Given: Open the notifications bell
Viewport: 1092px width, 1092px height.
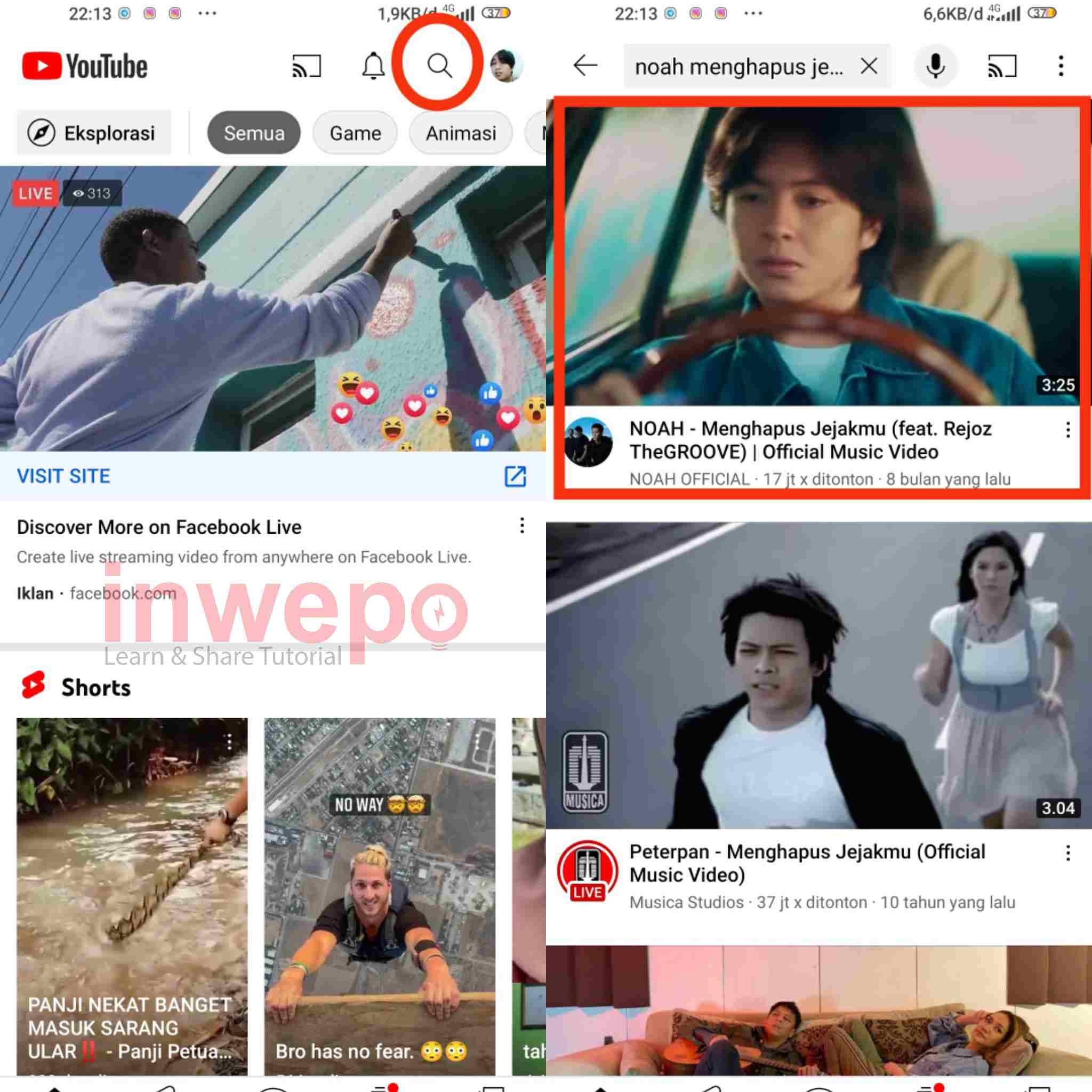Looking at the screenshot, I should tap(373, 66).
